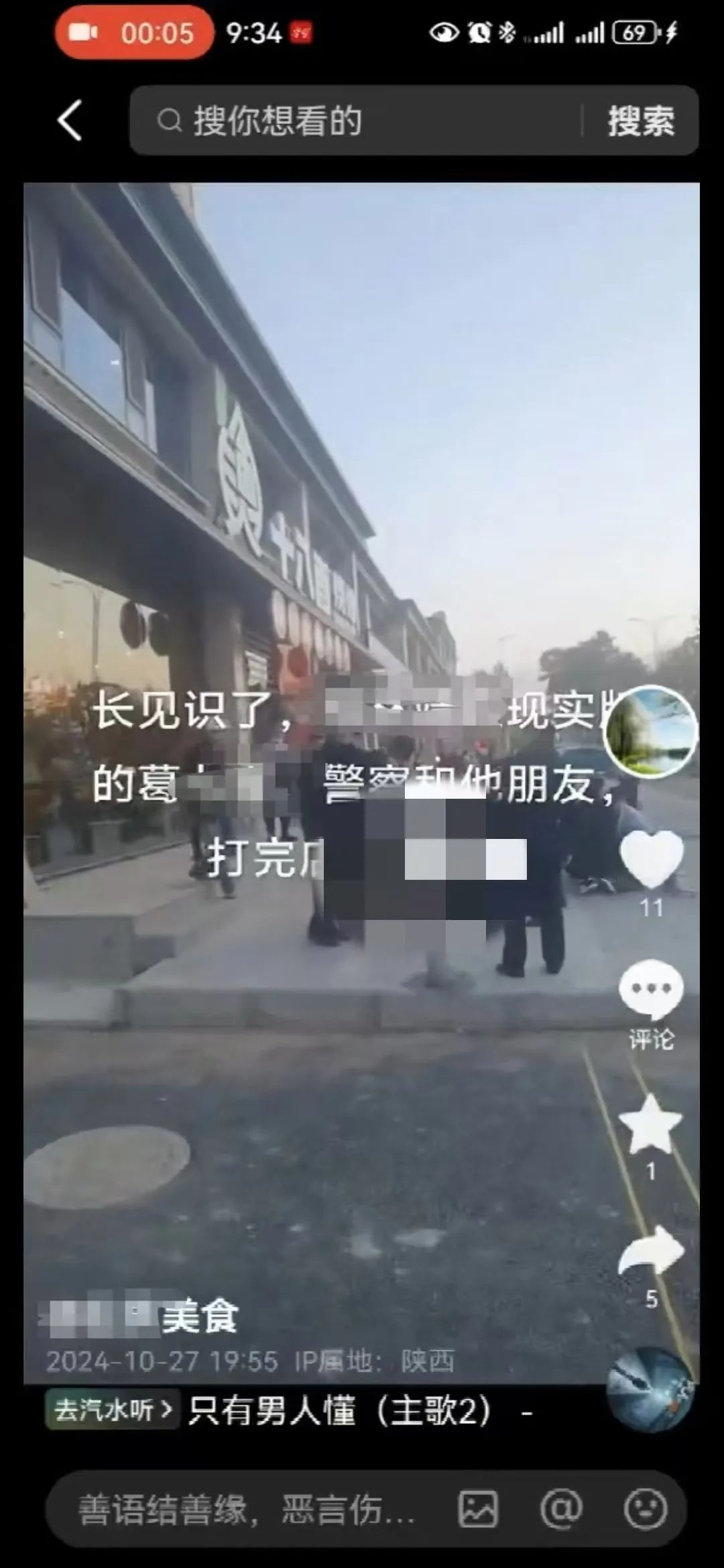This screenshot has height=1568, width=724.
Task: Stop screen recording timer 00:05
Action: pos(134,32)
